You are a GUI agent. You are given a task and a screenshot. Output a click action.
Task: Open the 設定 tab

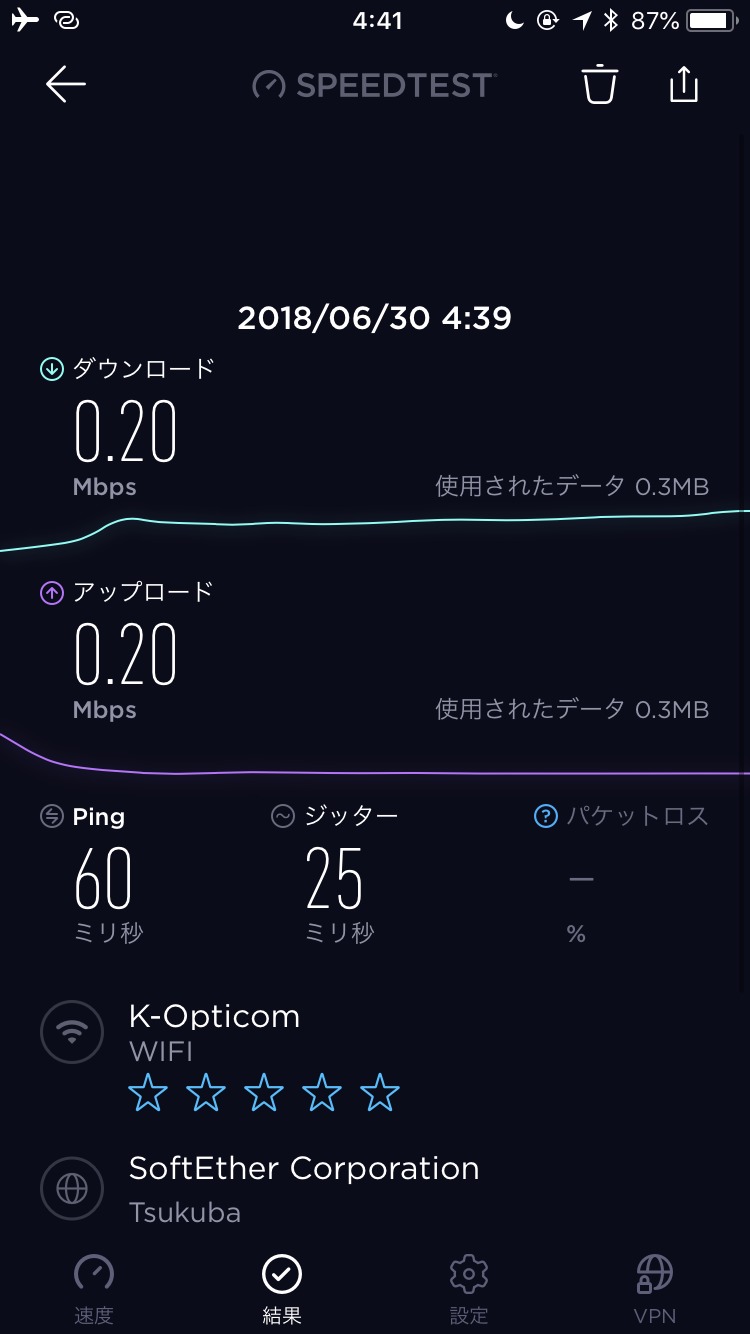468,1288
